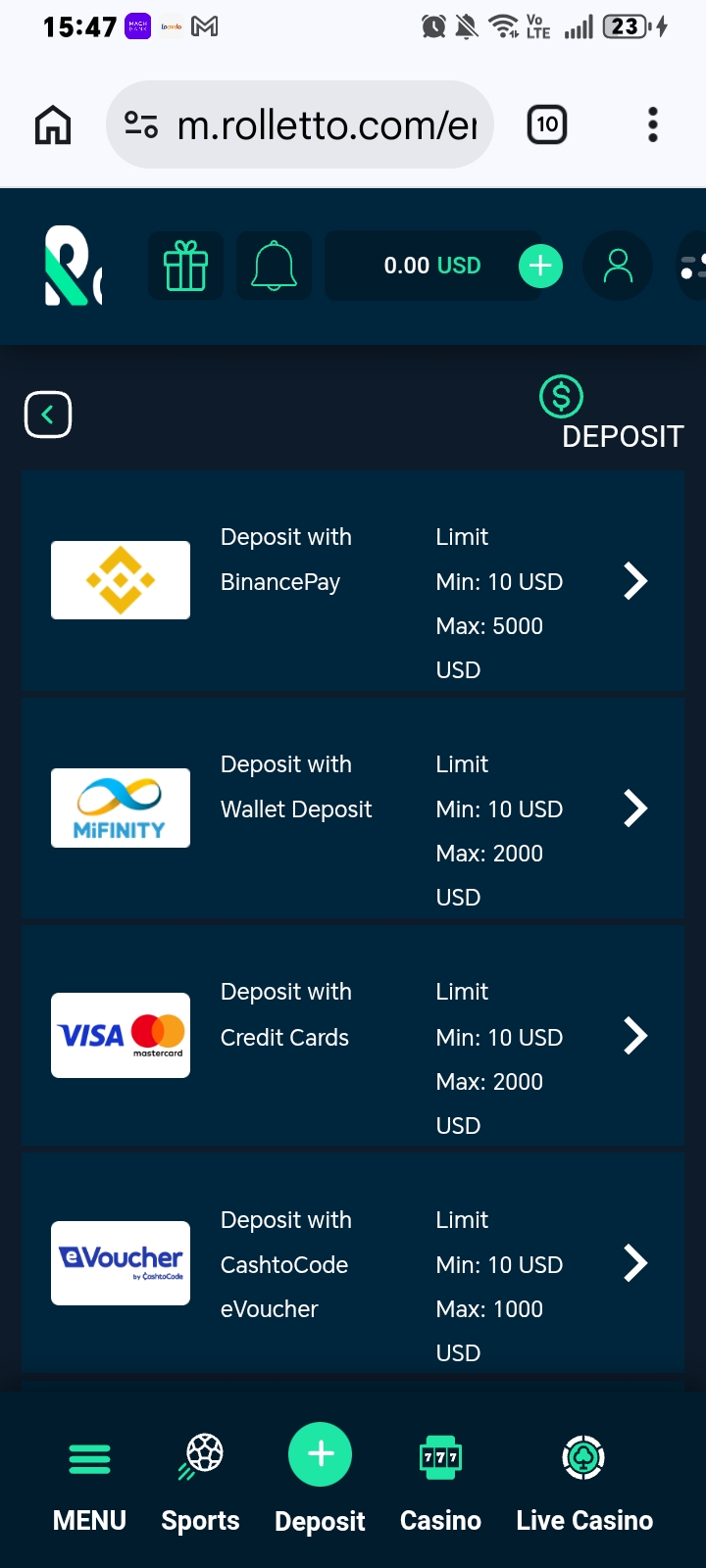
Task: Go back using the arrow button
Action: coord(48,415)
